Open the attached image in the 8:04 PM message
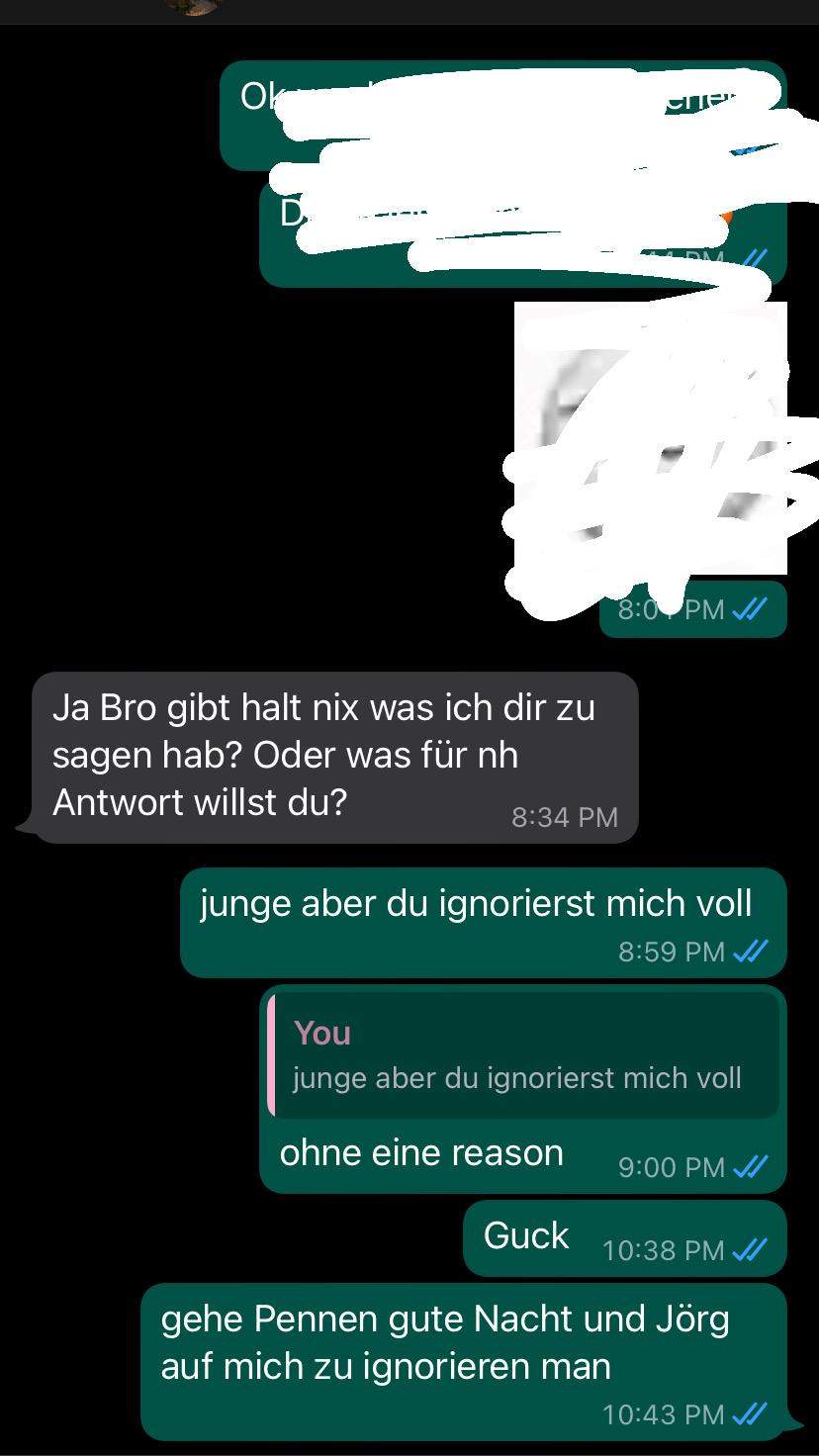 click(653, 445)
